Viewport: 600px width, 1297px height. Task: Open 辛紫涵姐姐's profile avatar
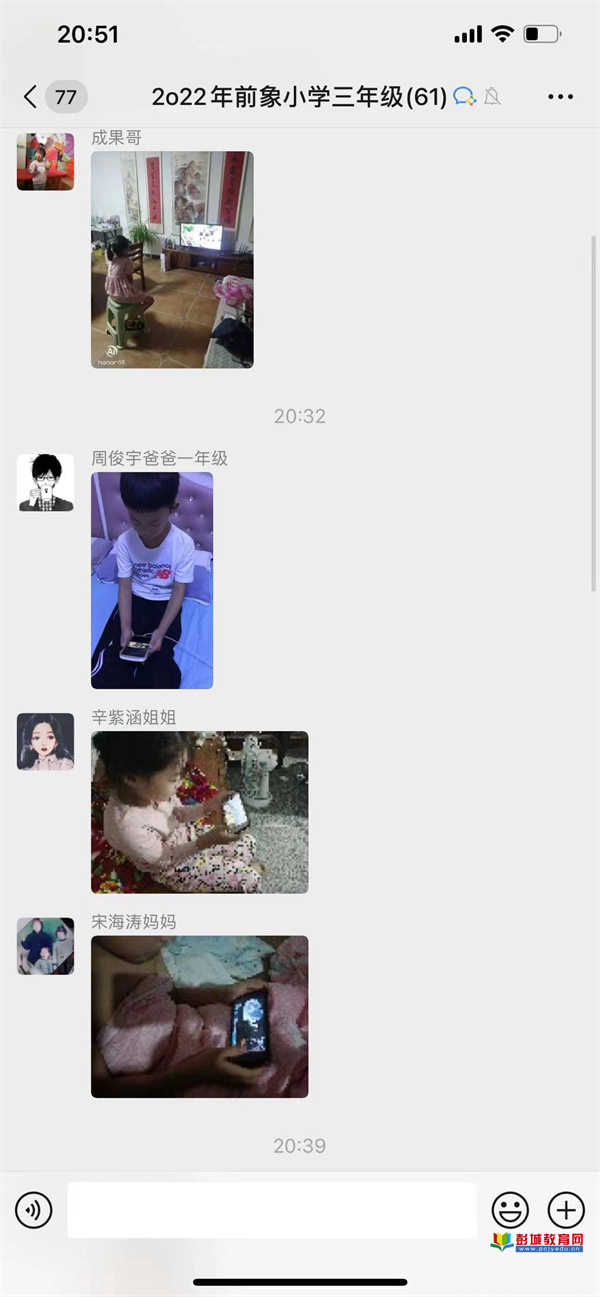[x=45, y=741]
